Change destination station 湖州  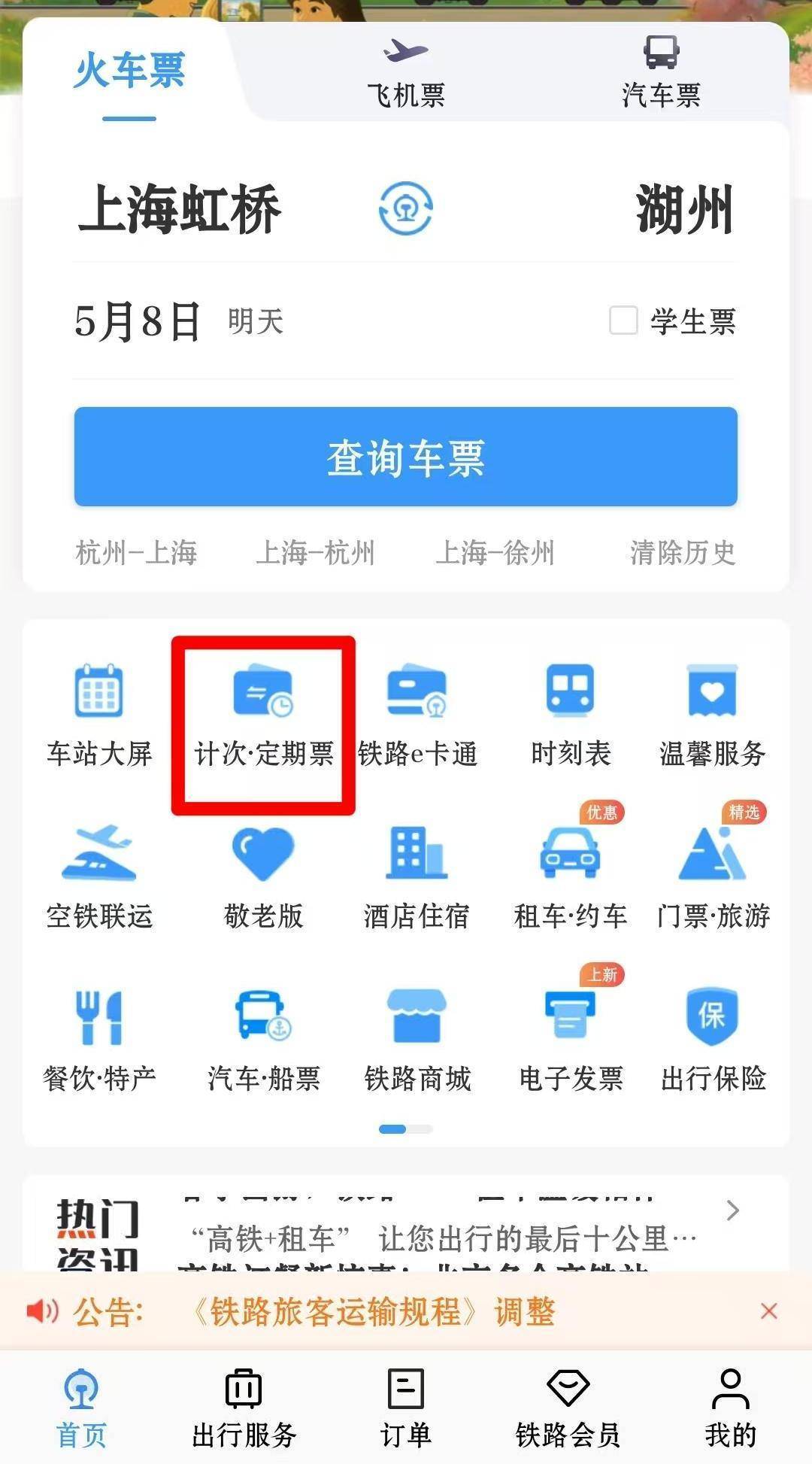coord(683,209)
